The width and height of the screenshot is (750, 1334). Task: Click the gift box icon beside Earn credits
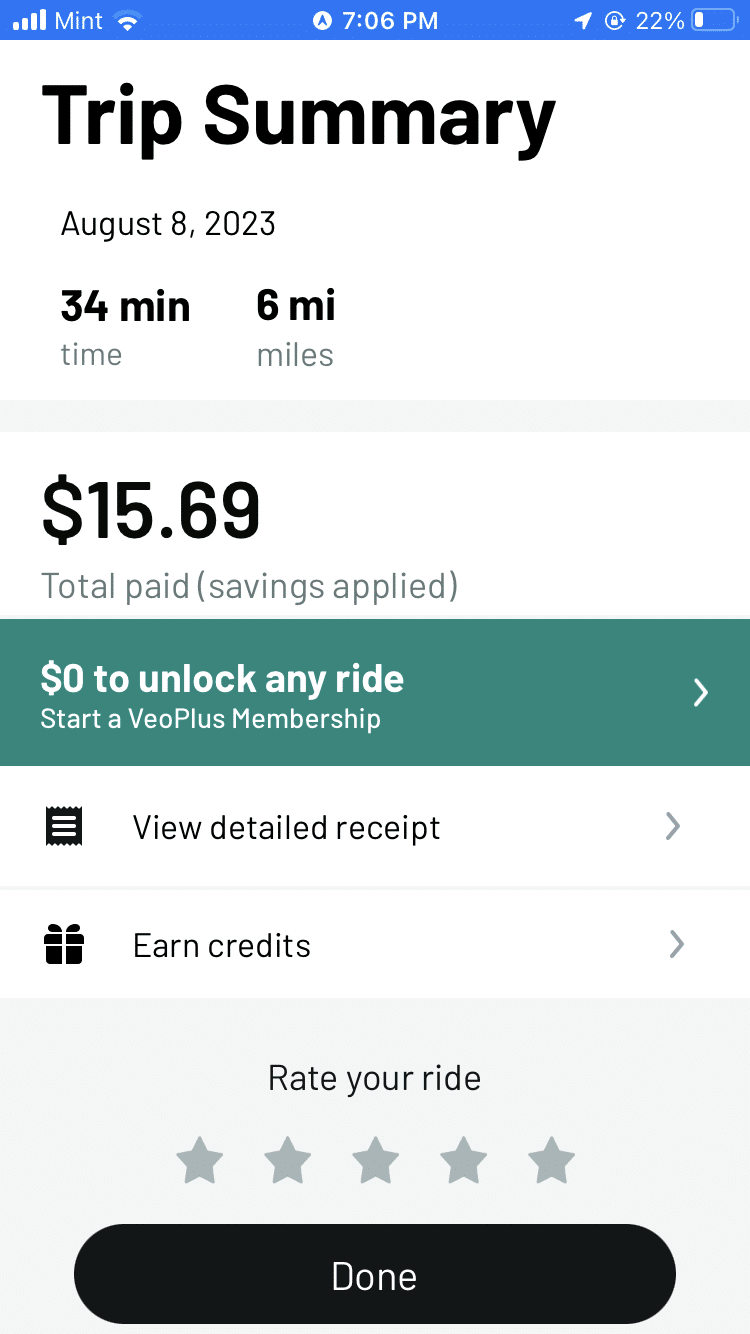coord(63,943)
